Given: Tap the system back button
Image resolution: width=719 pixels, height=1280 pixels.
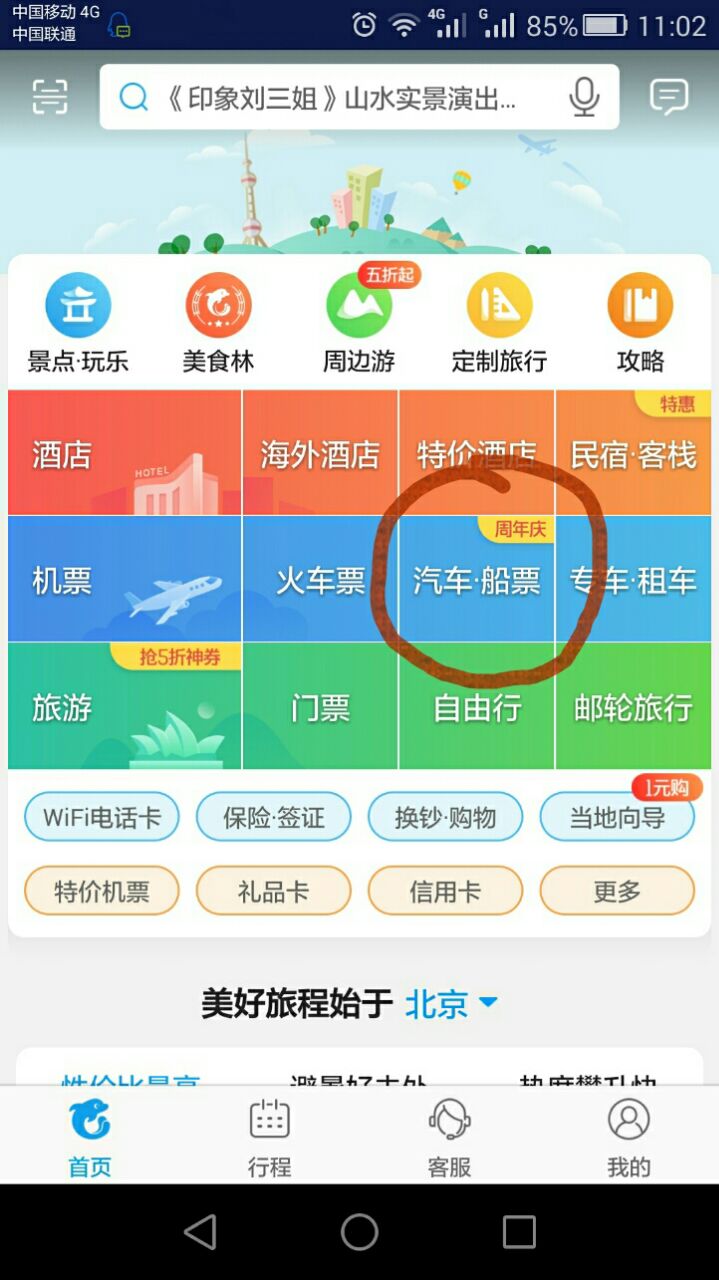Looking at the screenshot, I should coord(200,1232).
